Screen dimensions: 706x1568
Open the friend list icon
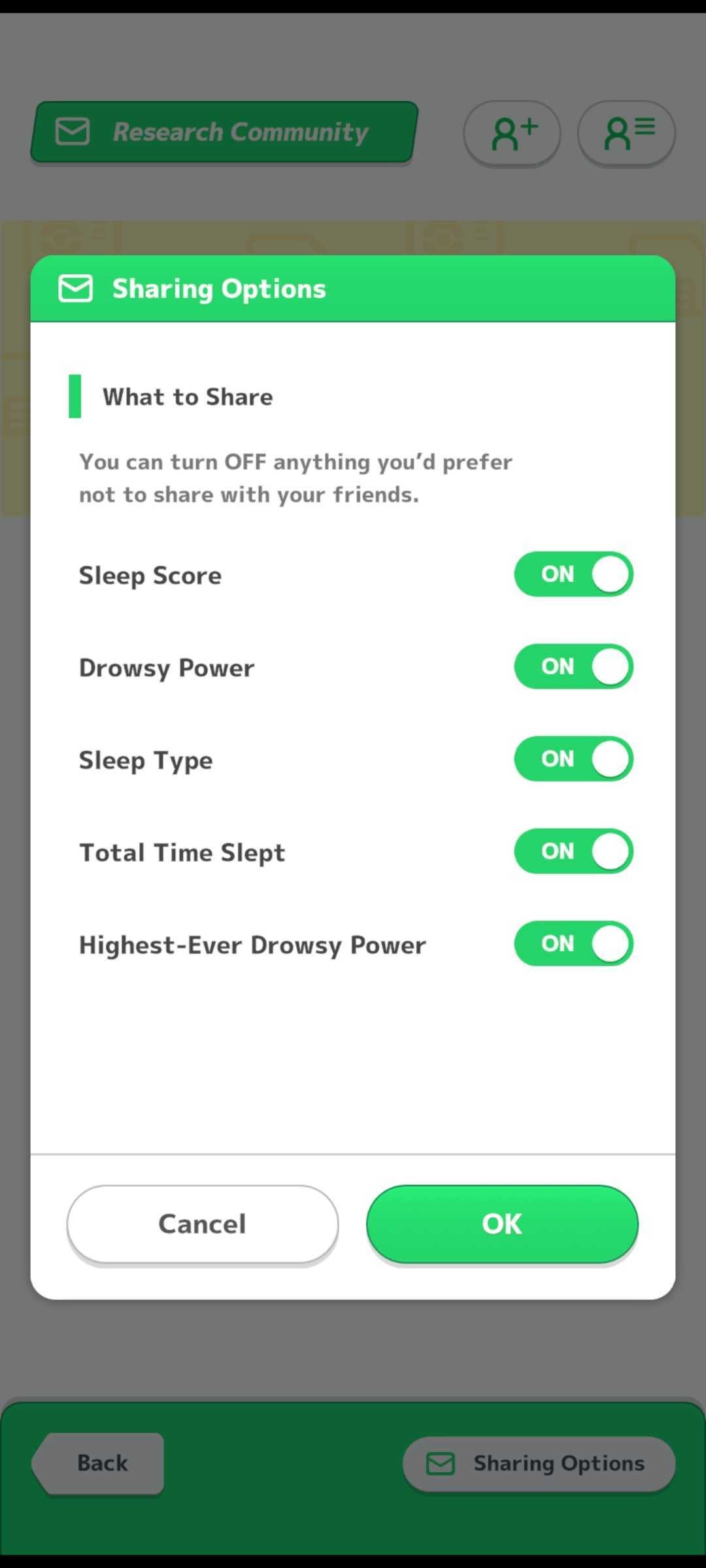(626, 133)
